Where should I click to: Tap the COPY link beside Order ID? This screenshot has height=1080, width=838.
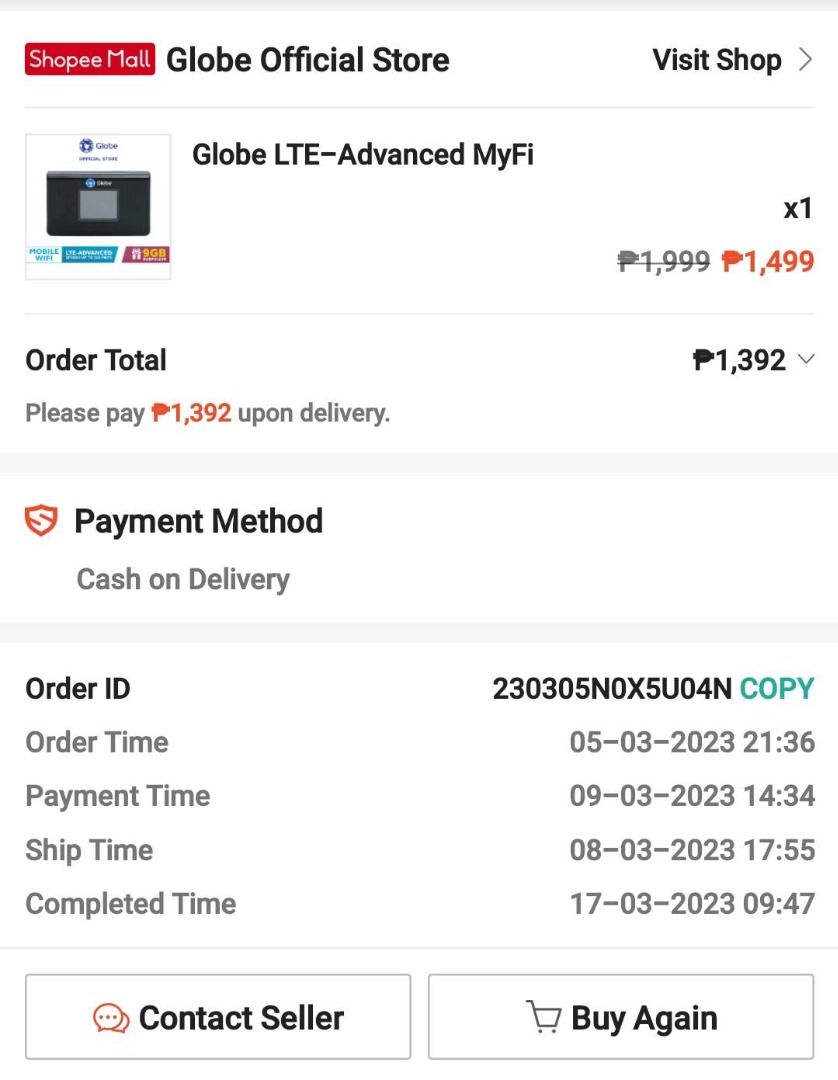point(777,688)
